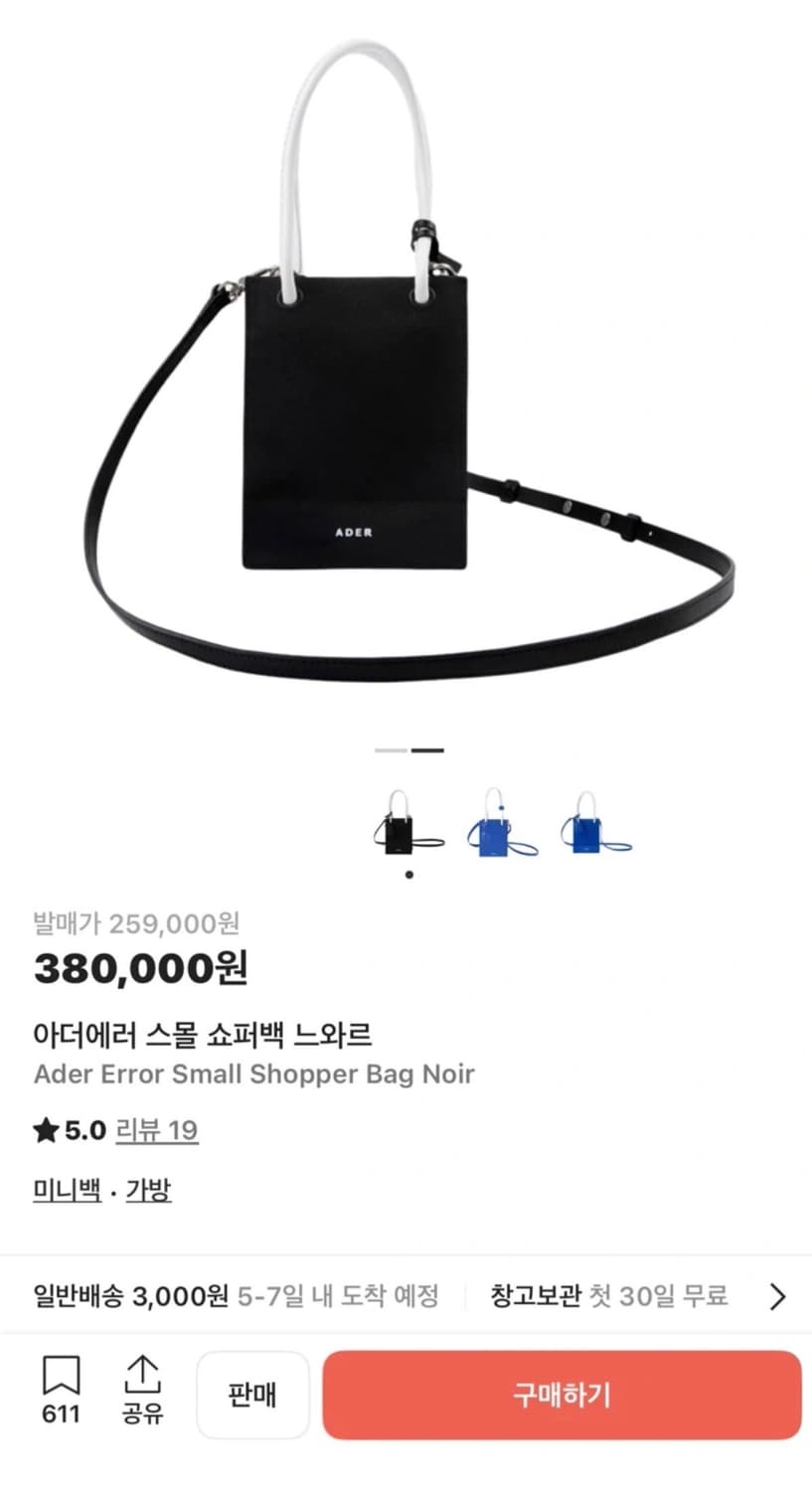Select the first blue bag variant thumbnail
Viewport: 812px width, 1491px height.
494,826
